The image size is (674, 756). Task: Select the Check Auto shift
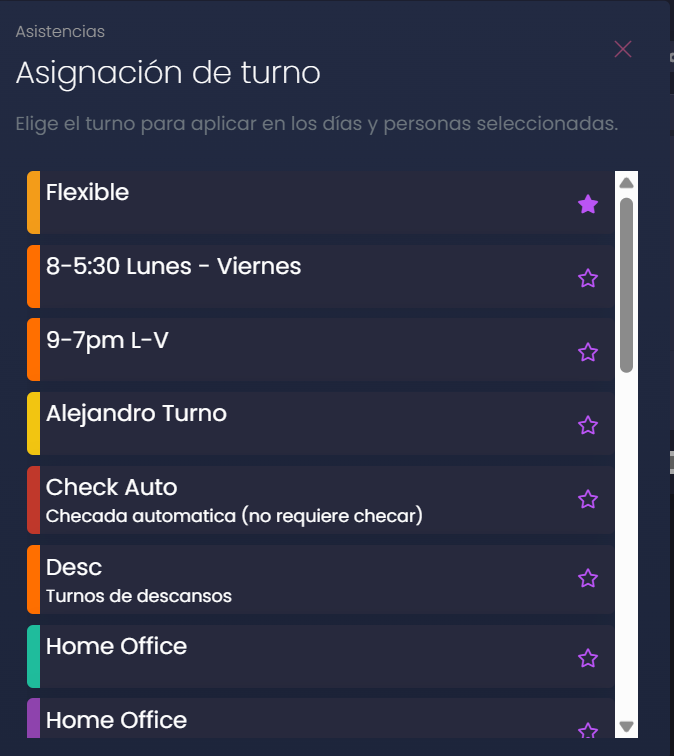coord(300,500)
